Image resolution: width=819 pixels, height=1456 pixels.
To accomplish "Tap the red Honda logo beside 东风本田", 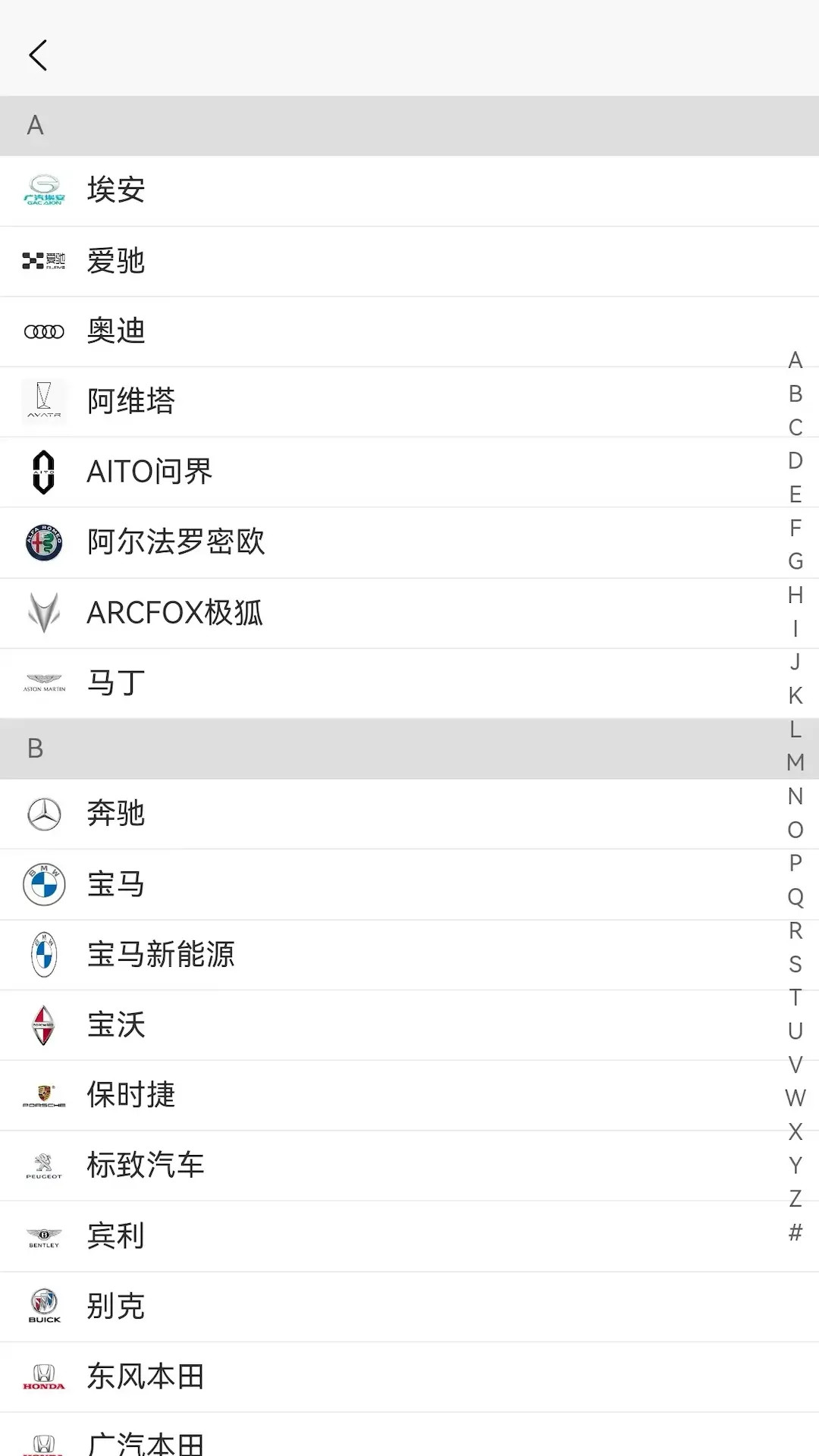I will point(44,1376).
